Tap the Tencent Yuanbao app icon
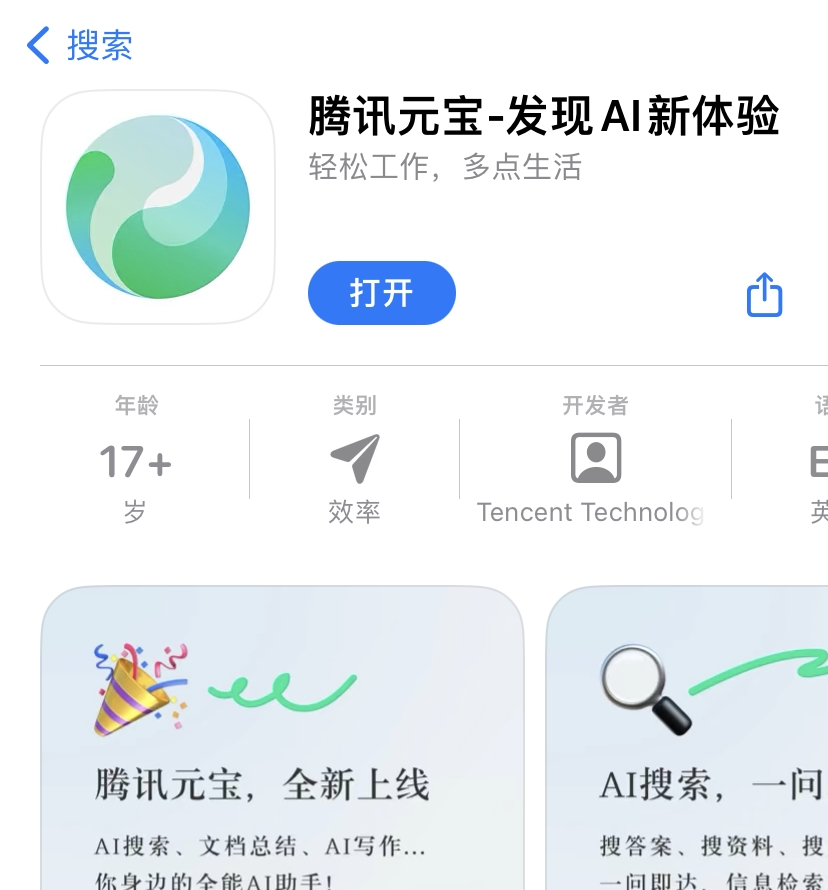828x890 pixels. tap(157, 207)
